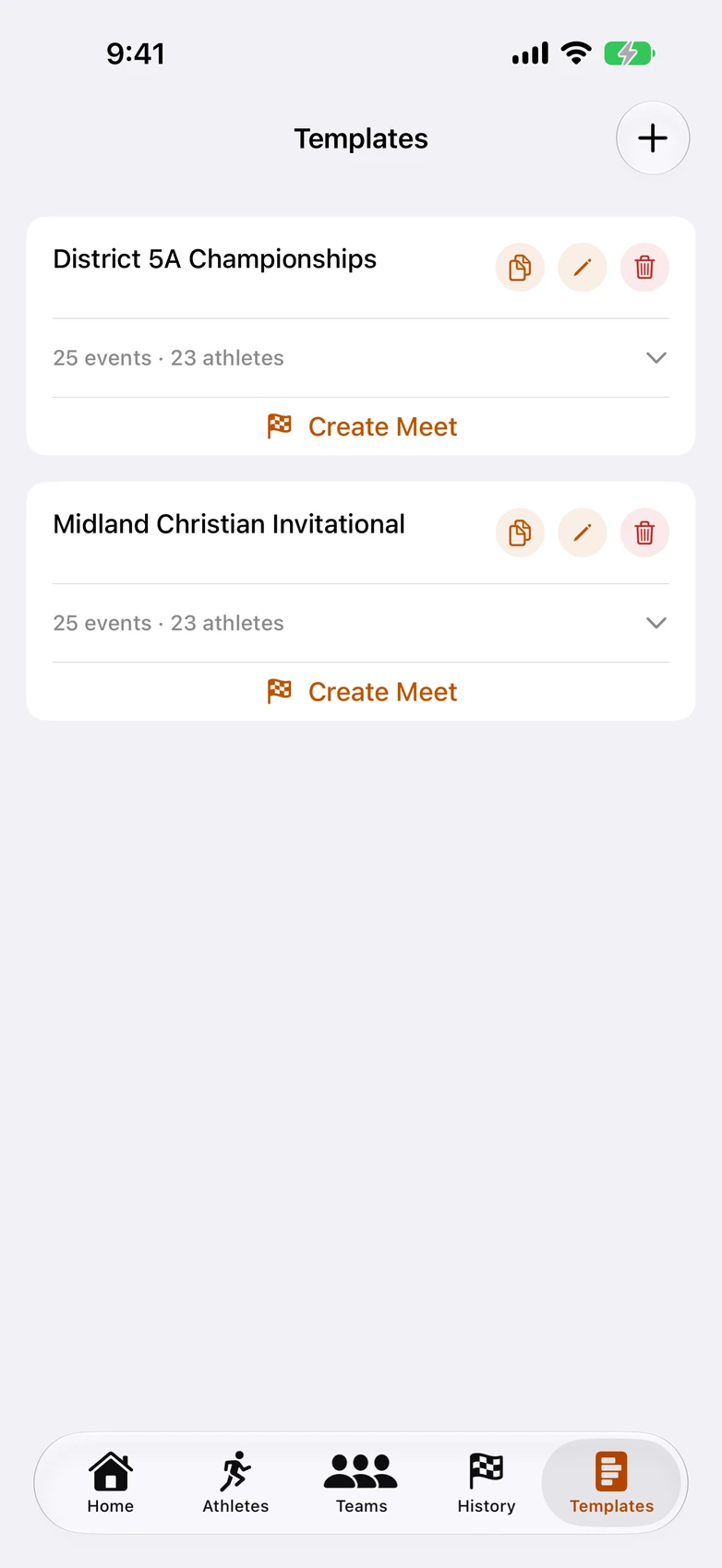This screenshot has height=1568, width=722.
Task: Switch to the History tab
Action: 487,1482
